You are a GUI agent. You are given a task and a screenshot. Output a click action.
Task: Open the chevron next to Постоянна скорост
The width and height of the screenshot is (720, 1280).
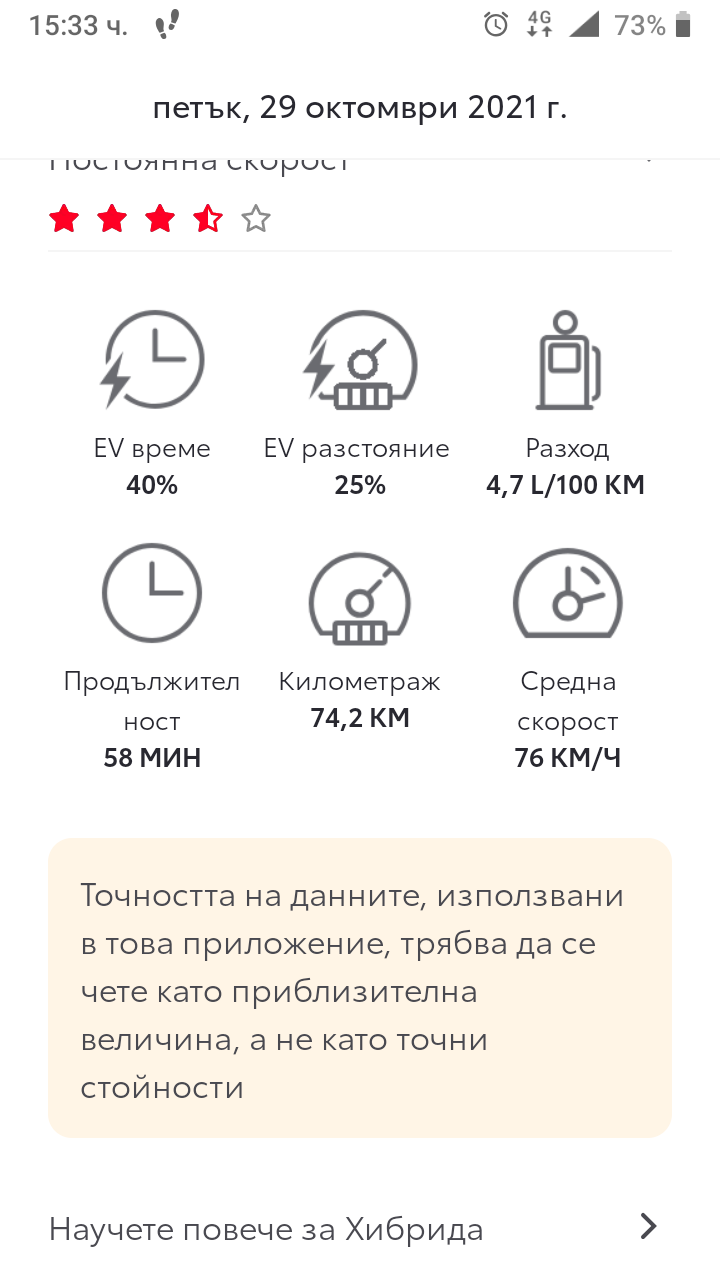pos(648,158)
